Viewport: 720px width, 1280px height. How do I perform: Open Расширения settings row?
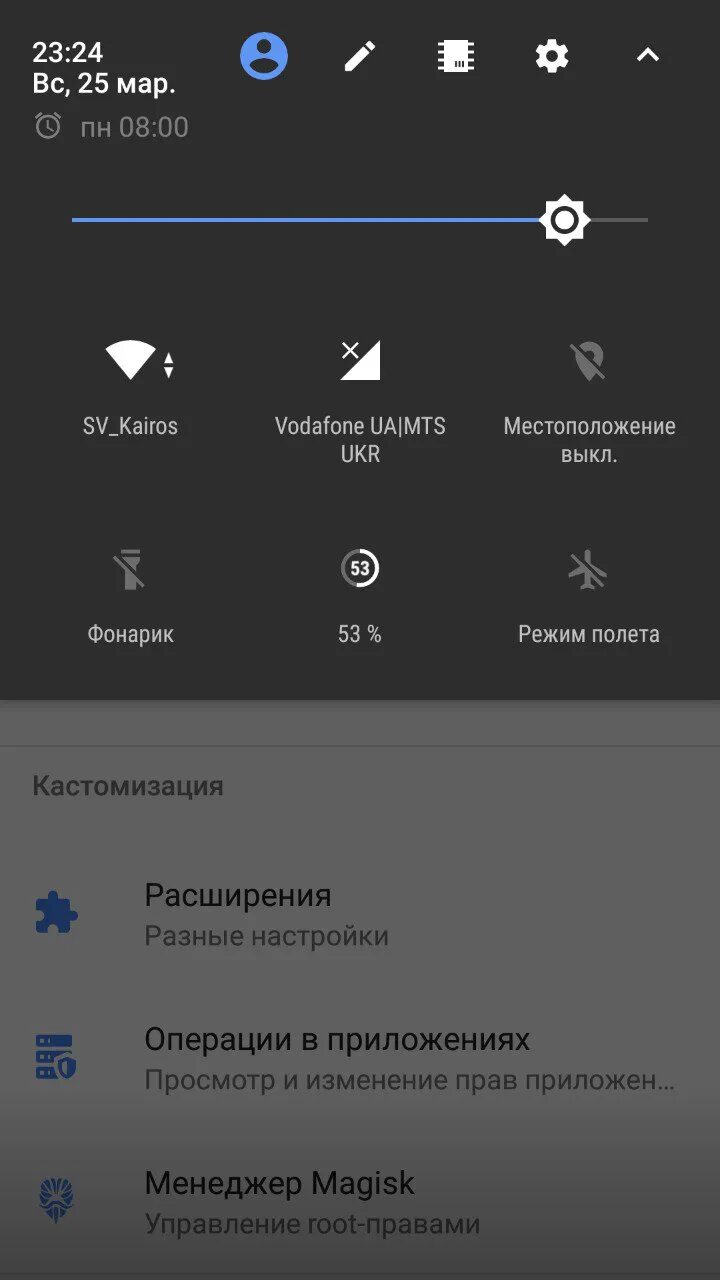(x=360, y=915)
